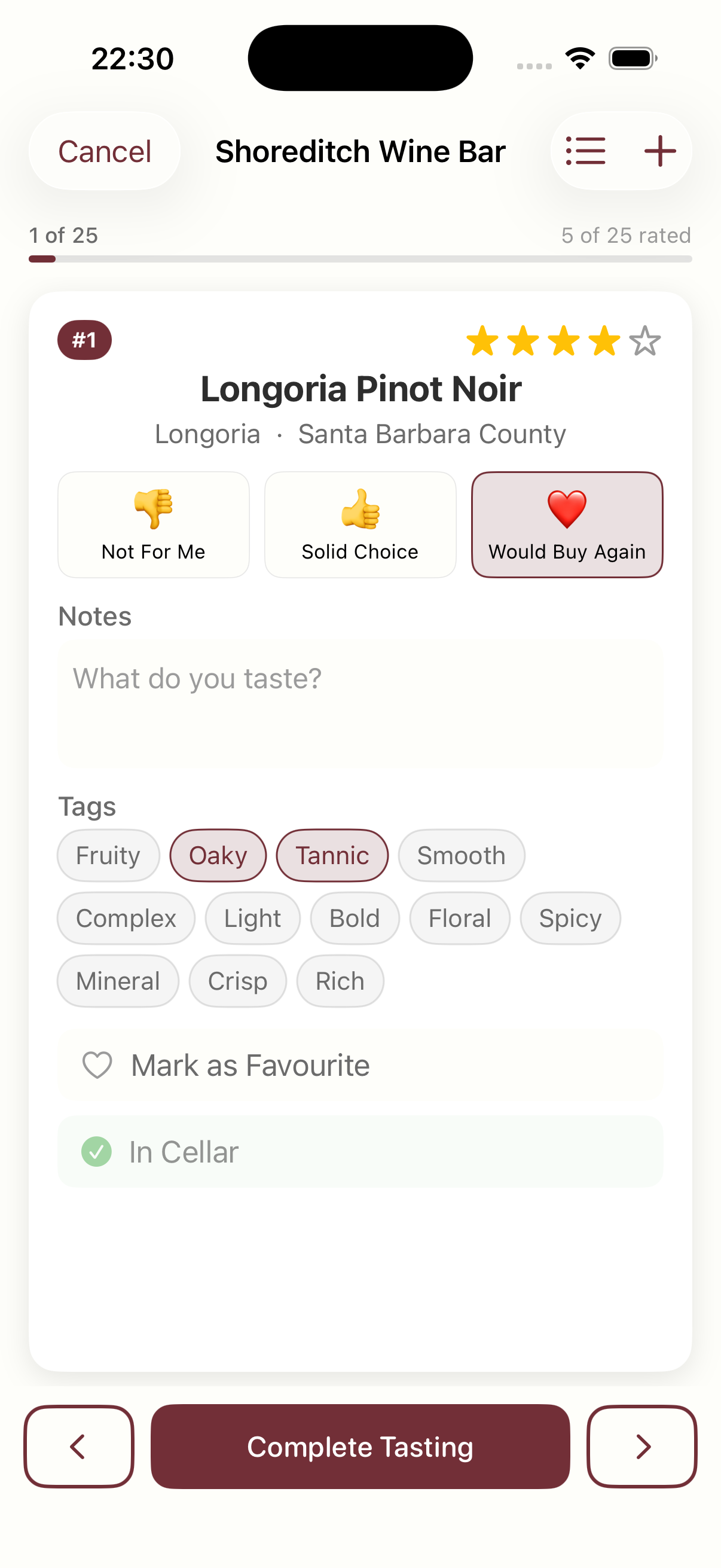Deselect the Tannic tag
Screen dimensions: 721x1568
(332, 855)
